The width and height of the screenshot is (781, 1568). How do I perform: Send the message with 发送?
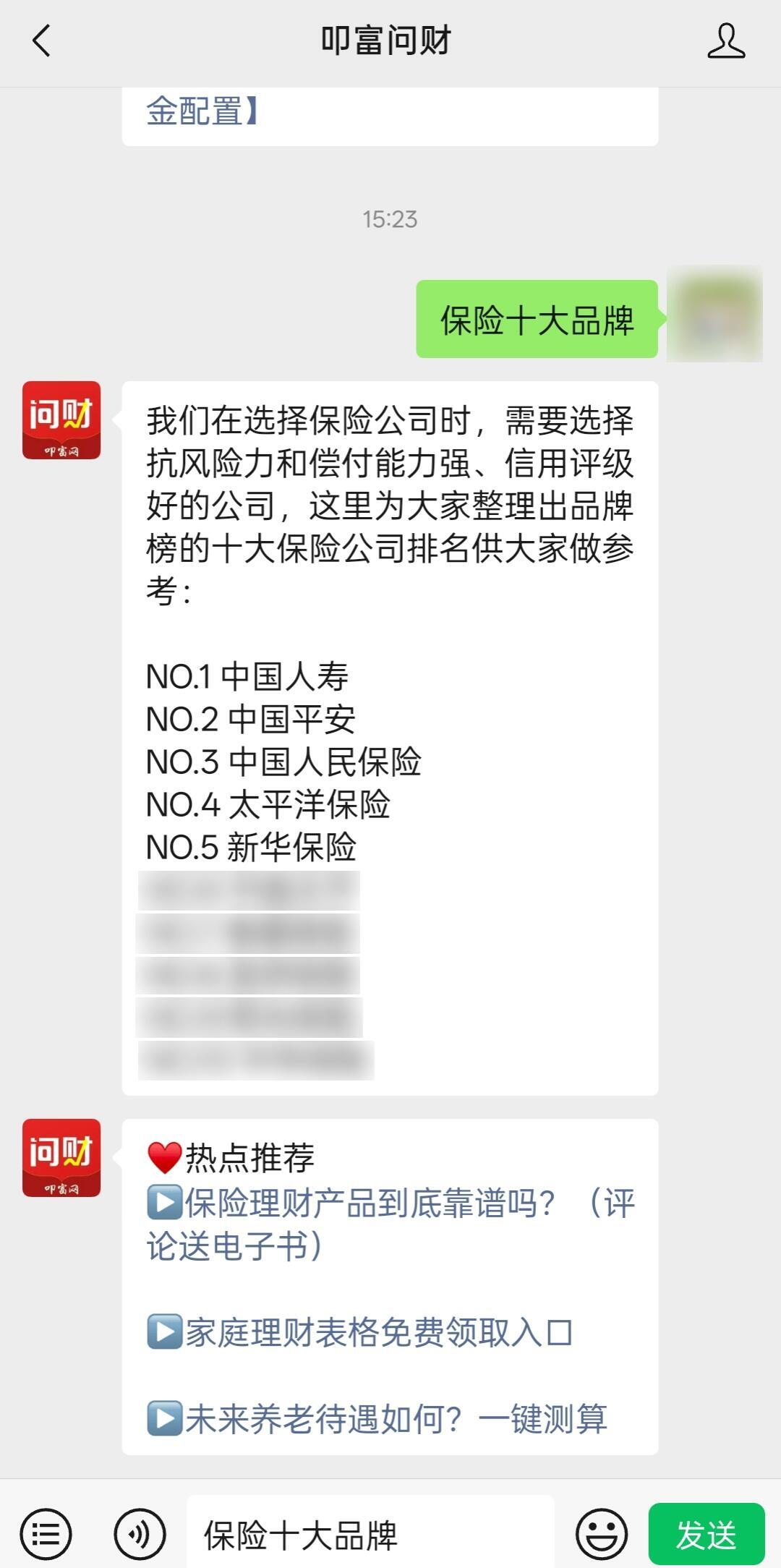click(706, 1534)
